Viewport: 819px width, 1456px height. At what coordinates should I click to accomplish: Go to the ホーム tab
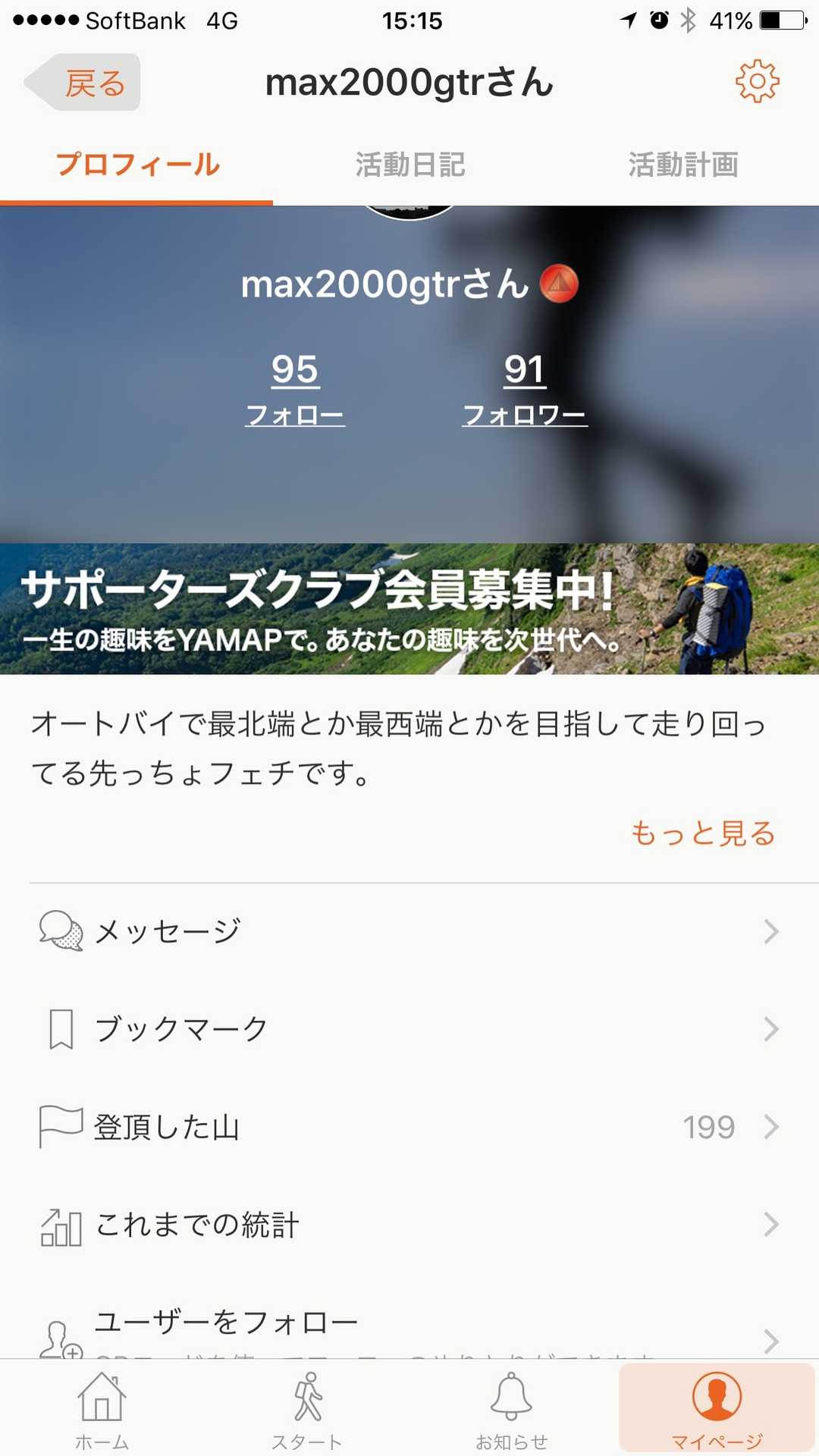[102, 1408]
